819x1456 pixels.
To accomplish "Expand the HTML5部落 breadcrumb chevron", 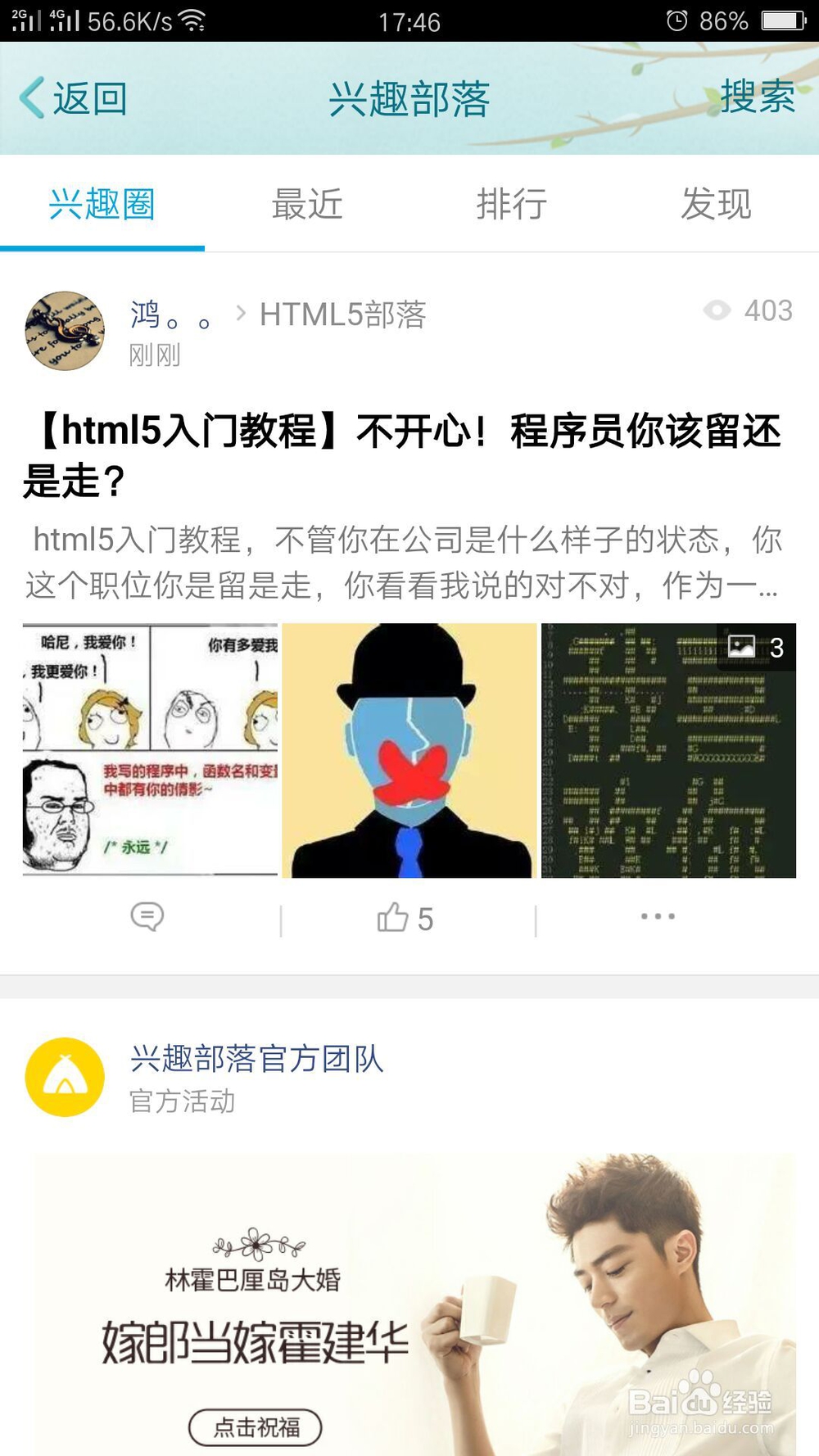I will tap(240, 313).
